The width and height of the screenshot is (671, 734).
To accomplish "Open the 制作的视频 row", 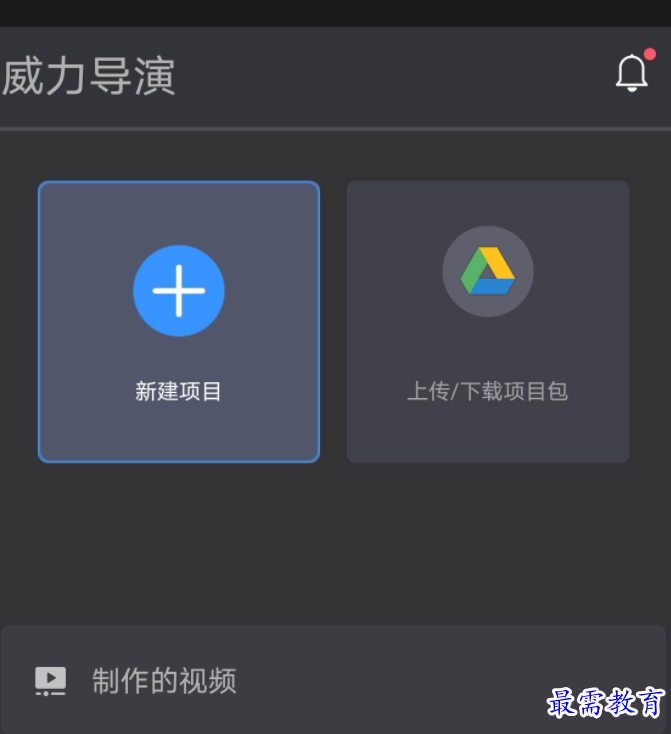I will click(164, 681).
